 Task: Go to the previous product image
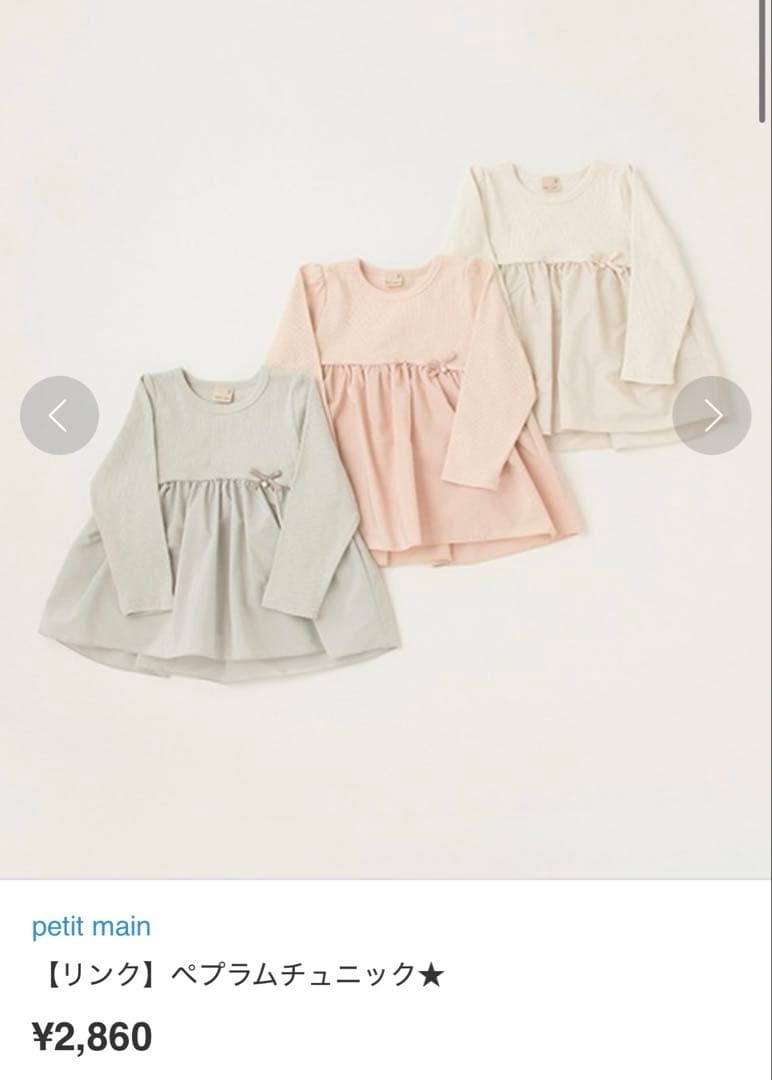(x=59, y=415)
